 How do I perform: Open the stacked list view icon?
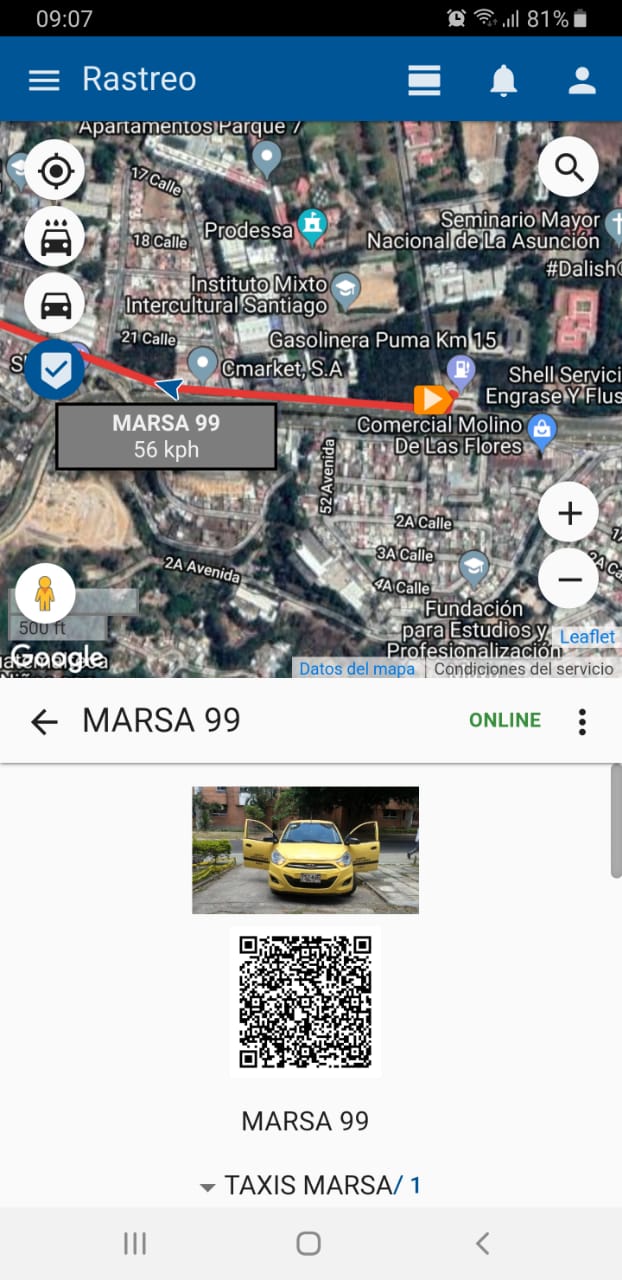[424, 80]
